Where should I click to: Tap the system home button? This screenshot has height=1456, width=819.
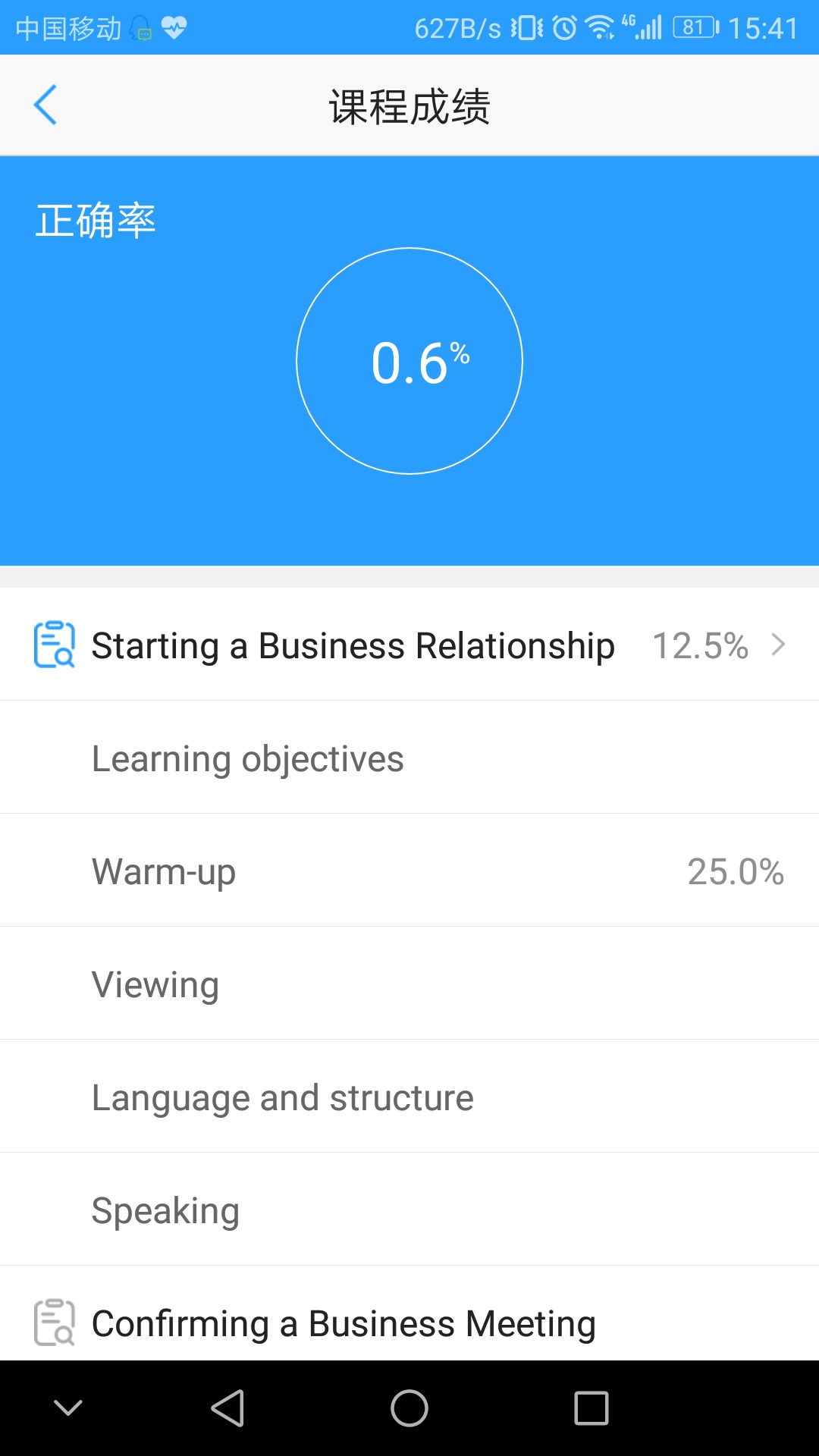(x=409, y=1408)
